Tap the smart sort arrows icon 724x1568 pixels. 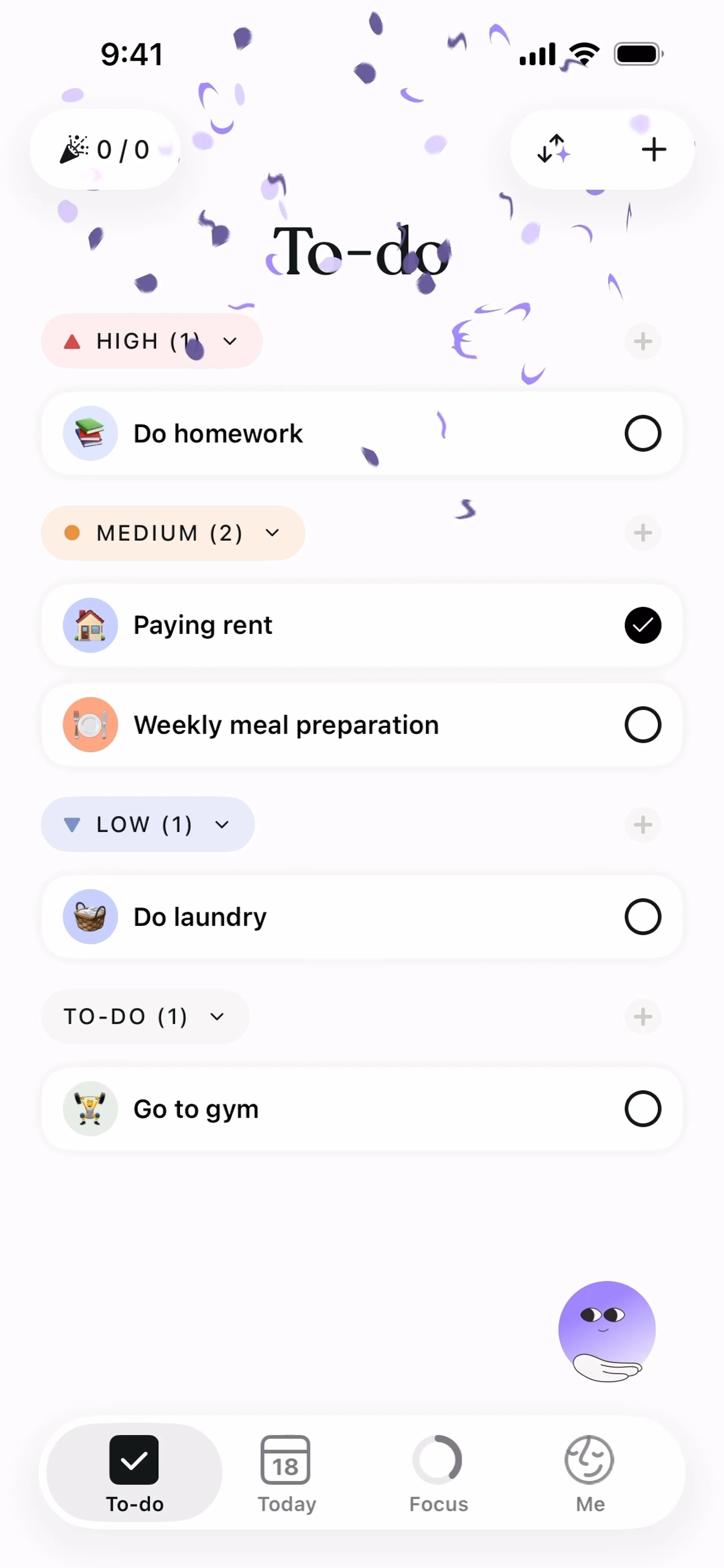553,149
